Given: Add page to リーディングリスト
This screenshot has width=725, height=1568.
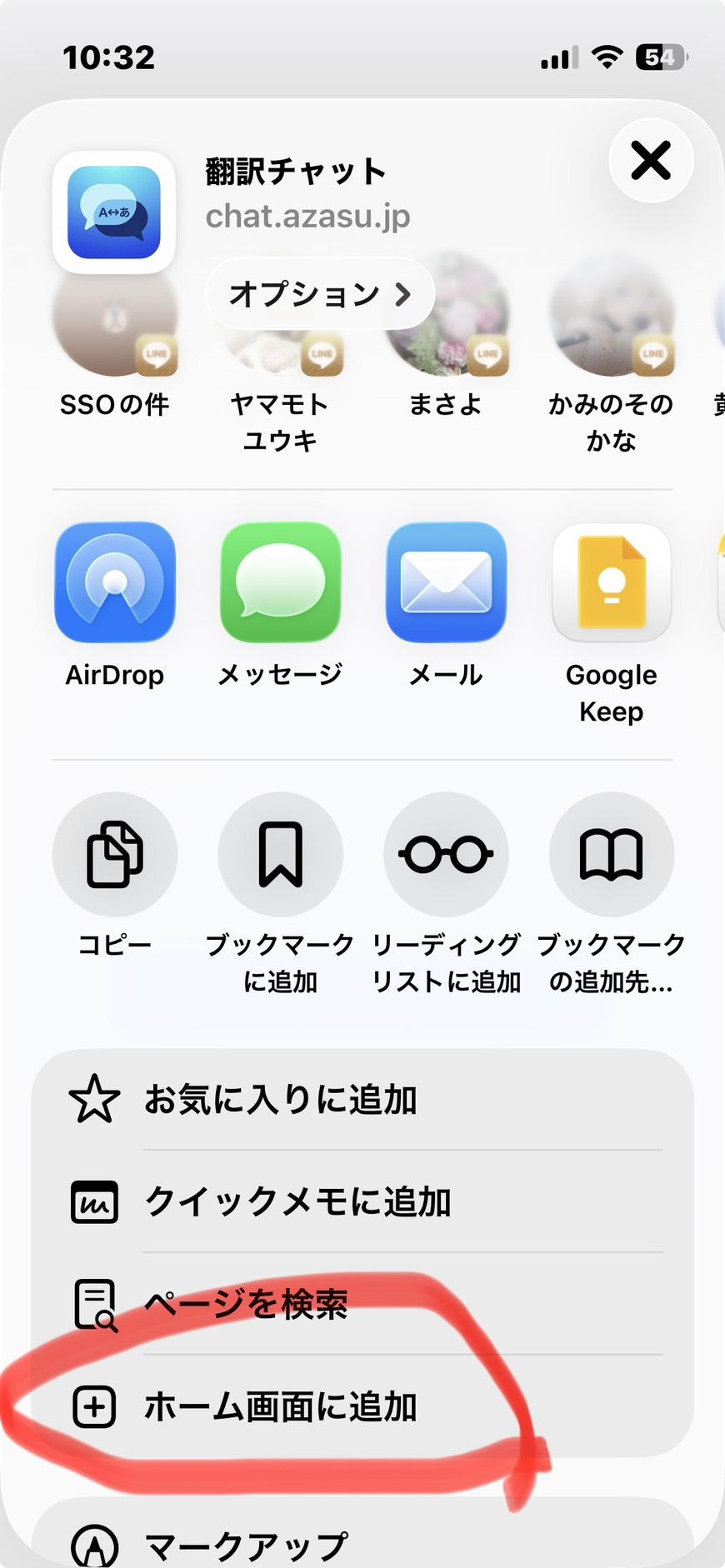Looking at the screenshot, I should pos(446,854).
